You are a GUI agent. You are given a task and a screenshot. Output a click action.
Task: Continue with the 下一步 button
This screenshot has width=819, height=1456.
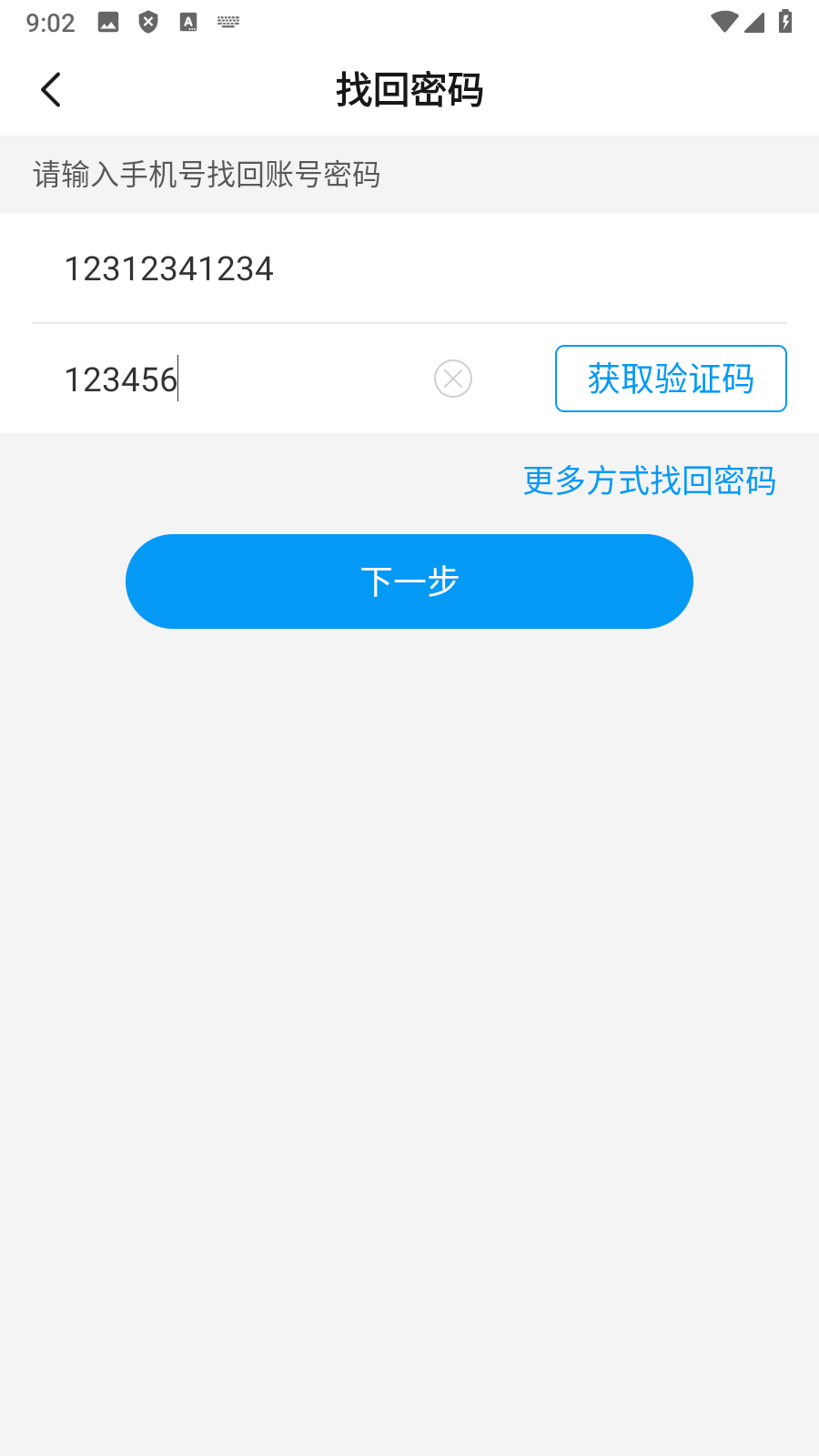pyautogui.click(x=409, y=581)
